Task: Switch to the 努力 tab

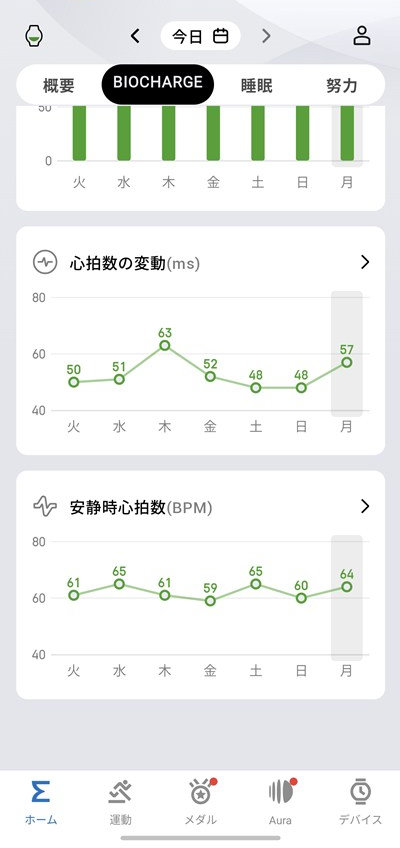Action: coord(342,85)
